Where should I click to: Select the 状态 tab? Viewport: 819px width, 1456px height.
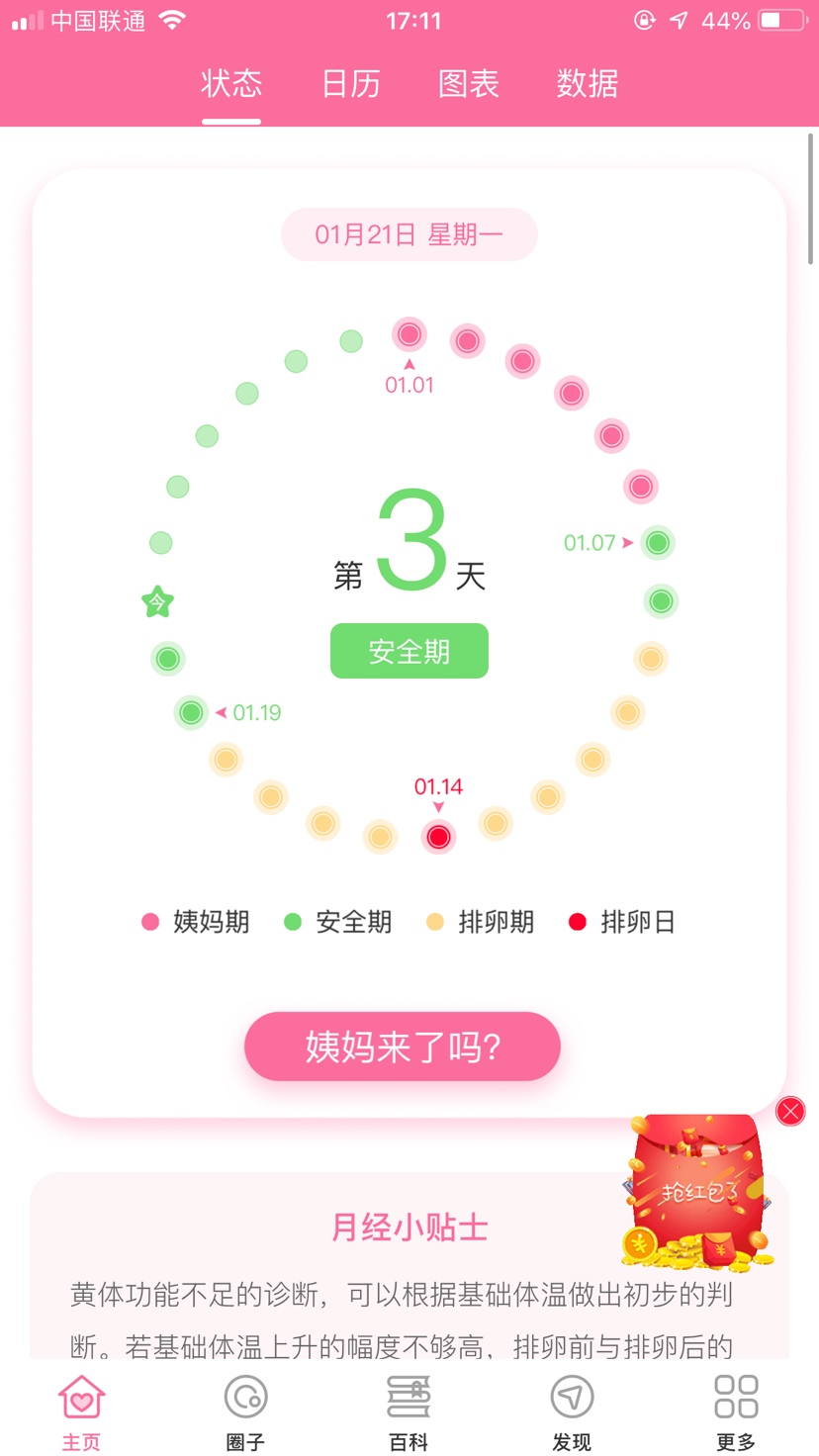coord(231,84)
